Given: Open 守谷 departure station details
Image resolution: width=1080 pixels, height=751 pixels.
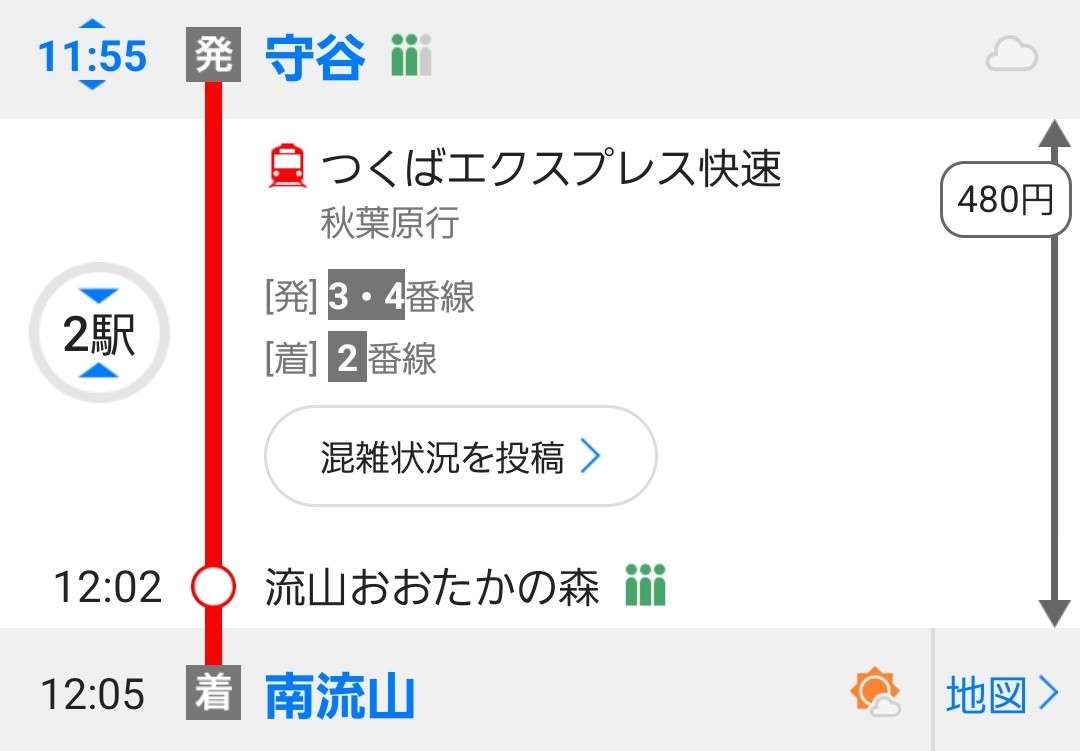Looking at the screenshot, I should tap(315, 58).
